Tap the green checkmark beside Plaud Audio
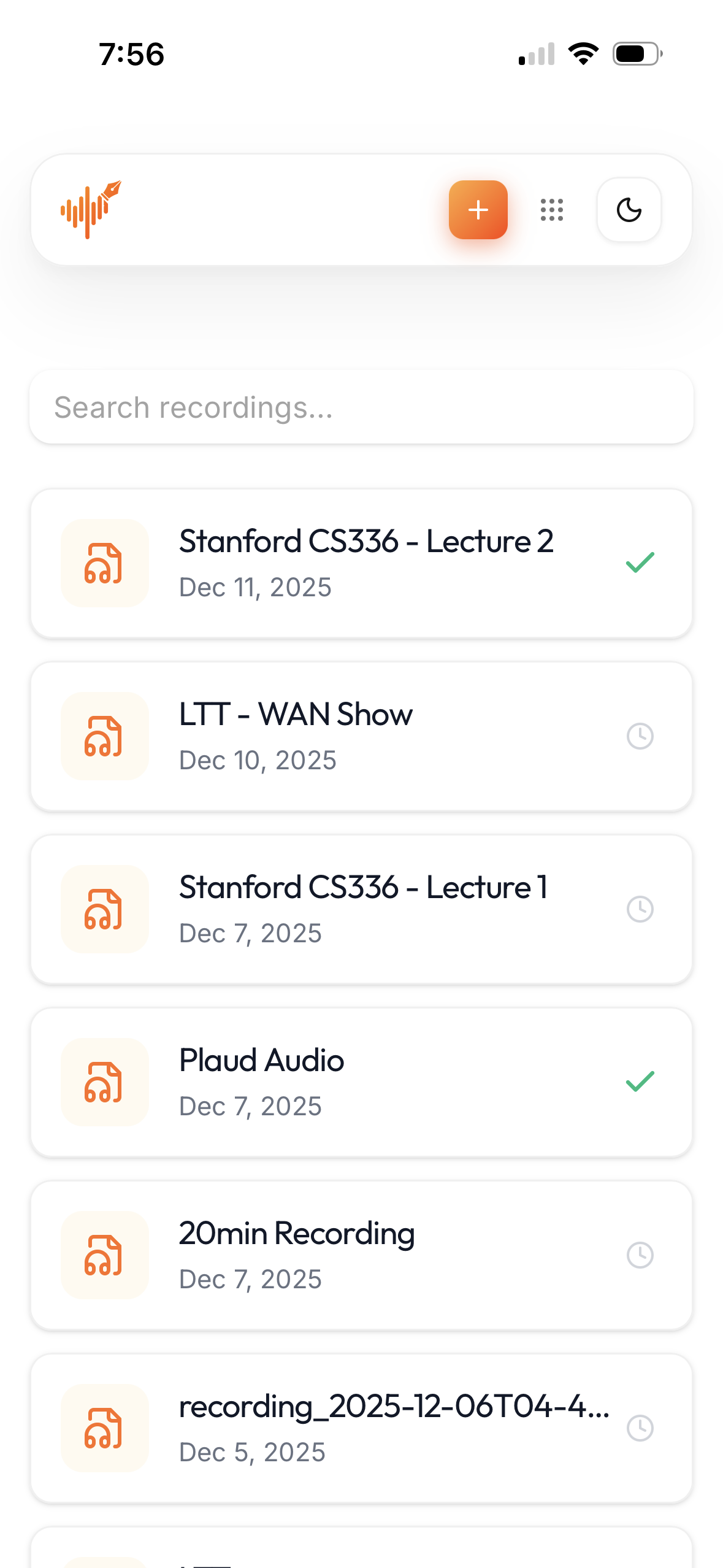This screenshot has height=1568, width=723. (640, 1082)
